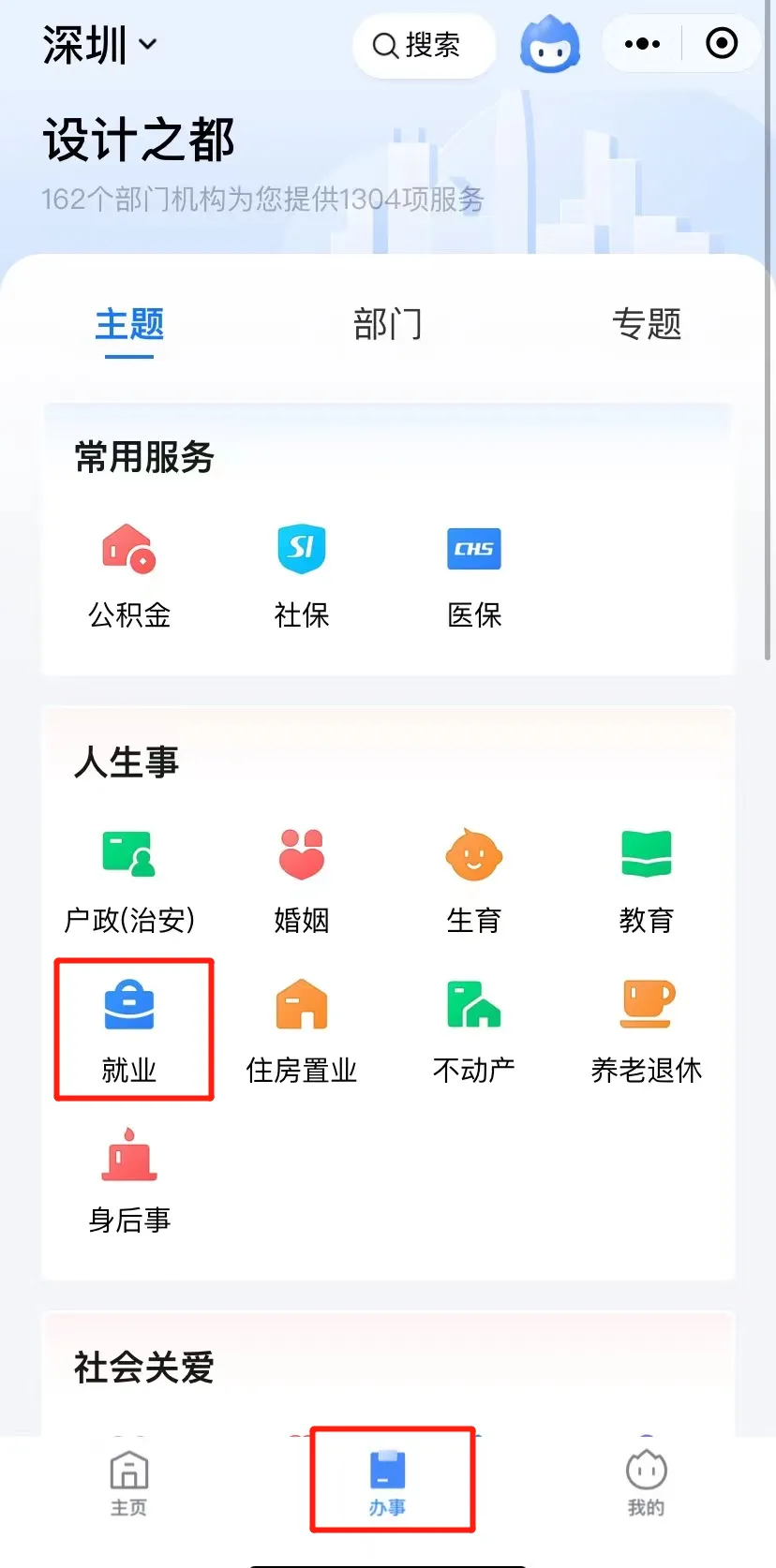Open 社保 service
This screenshot has height=1568, width=776.
pos(301,575)
